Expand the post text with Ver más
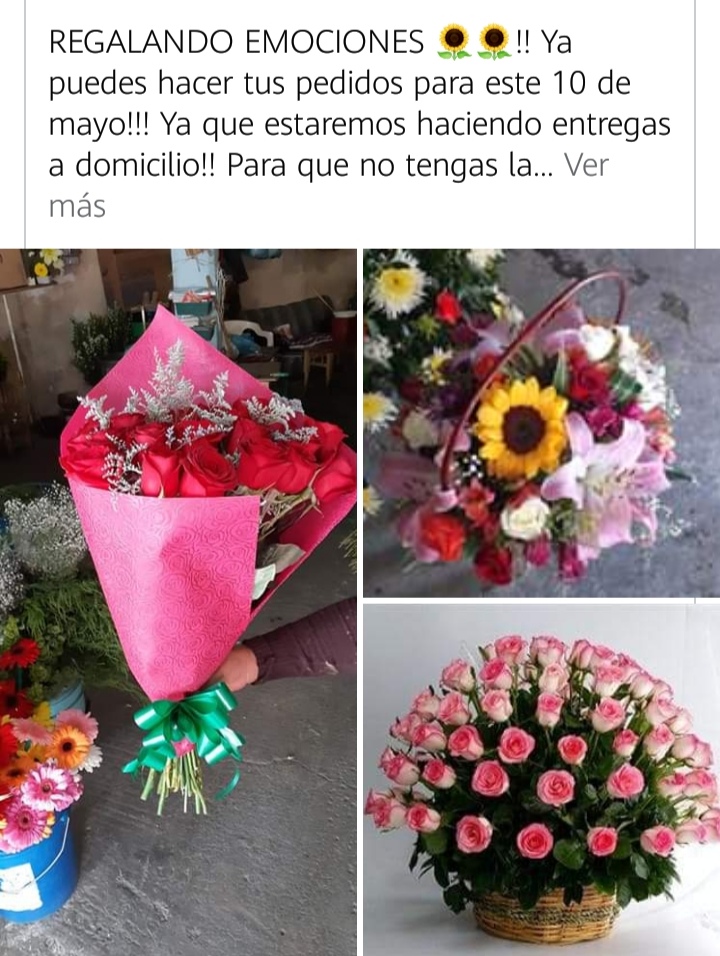Viewport: 720px width, 956px height. click(x=586, y=165)
